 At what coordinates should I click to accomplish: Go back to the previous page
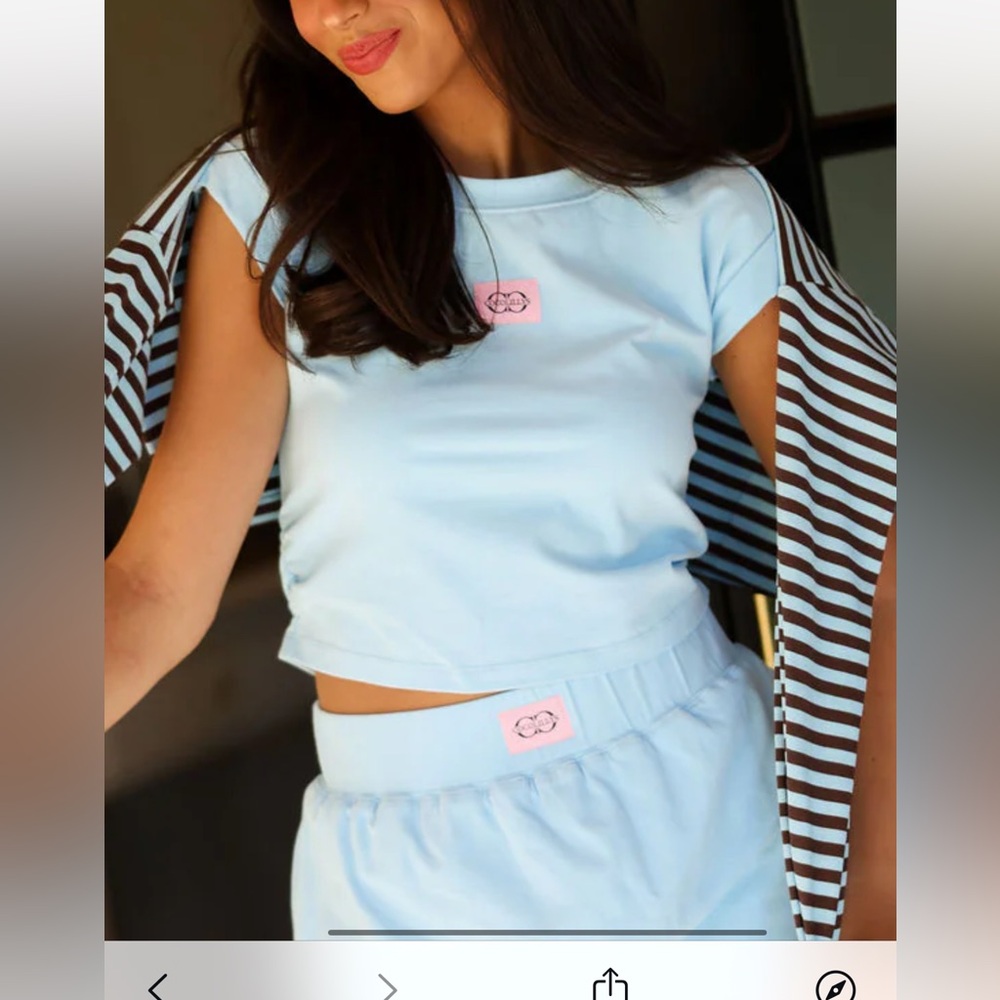[157, 986]
